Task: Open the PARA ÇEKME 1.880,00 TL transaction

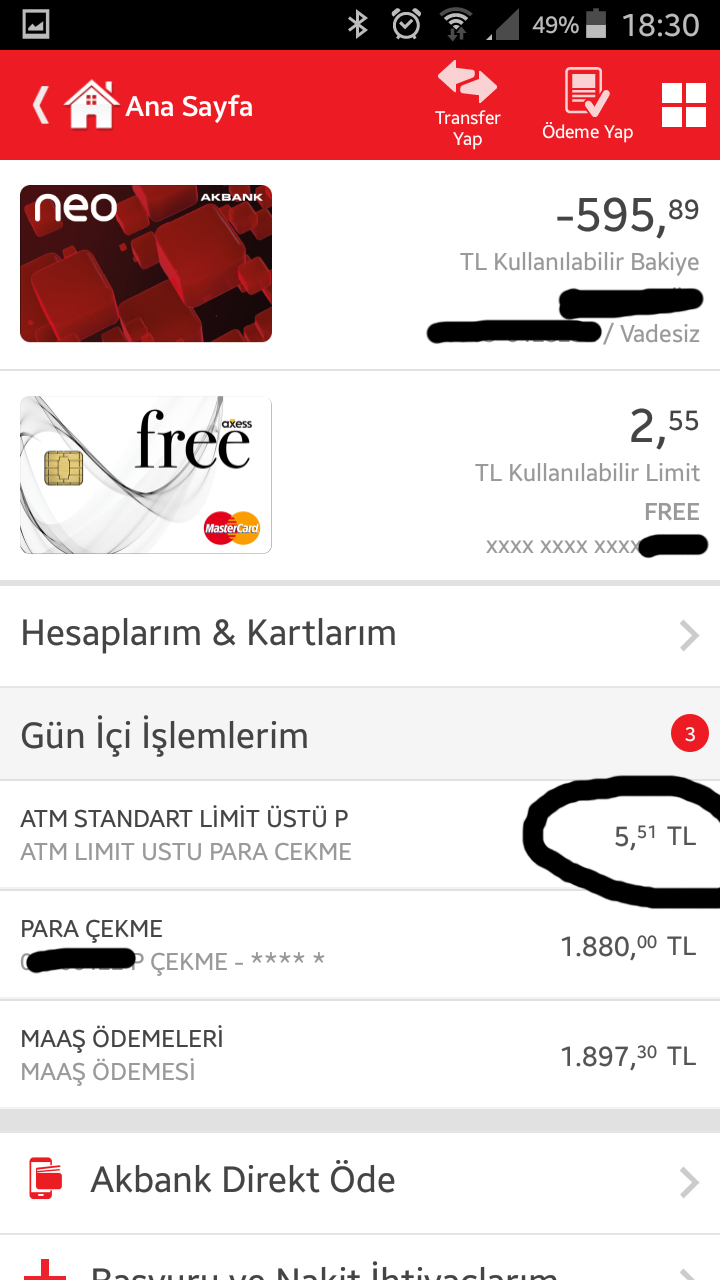Action: click(x=360, y=945)
